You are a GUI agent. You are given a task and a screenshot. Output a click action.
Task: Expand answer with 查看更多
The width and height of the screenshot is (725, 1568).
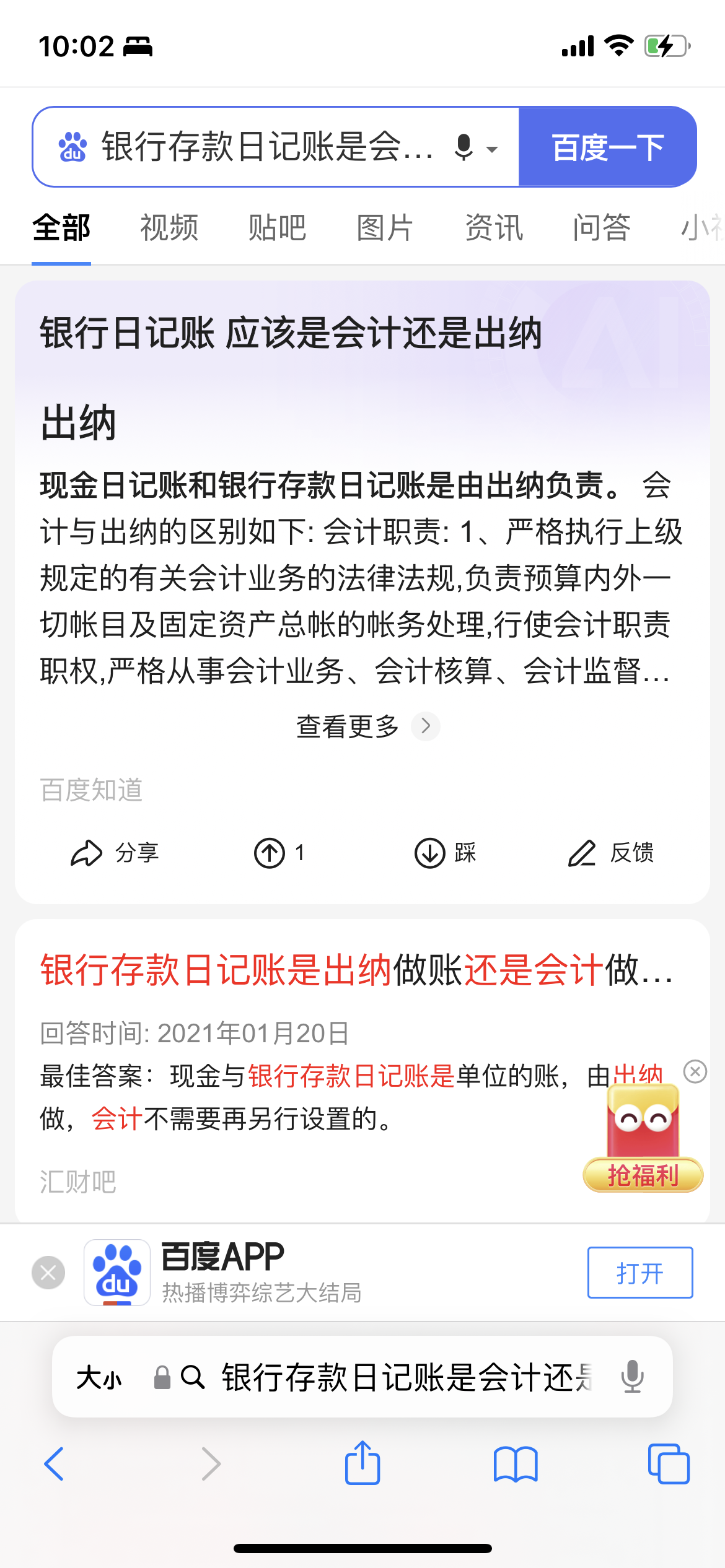click(x=366, y=726)
